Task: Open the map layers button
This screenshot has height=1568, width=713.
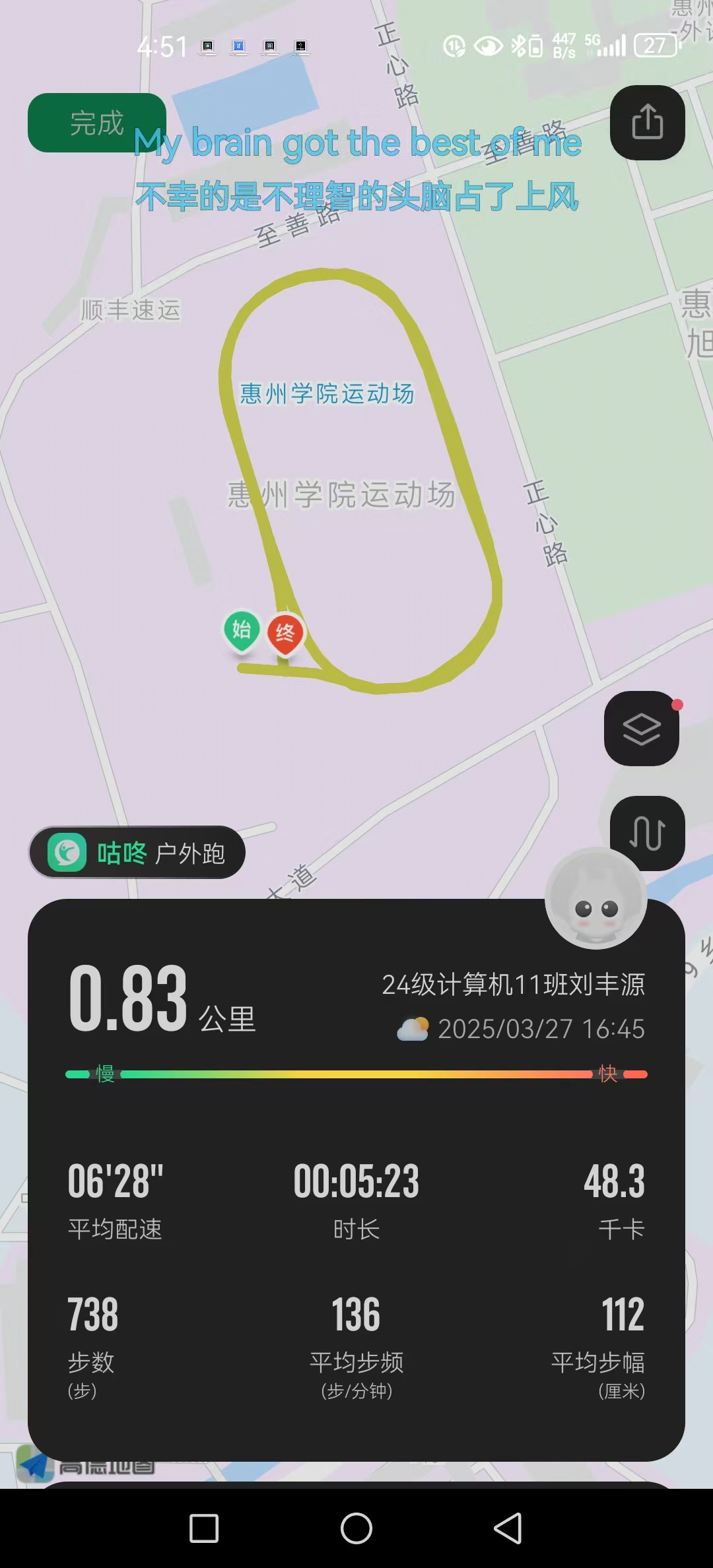Action: tap(642, 729)
